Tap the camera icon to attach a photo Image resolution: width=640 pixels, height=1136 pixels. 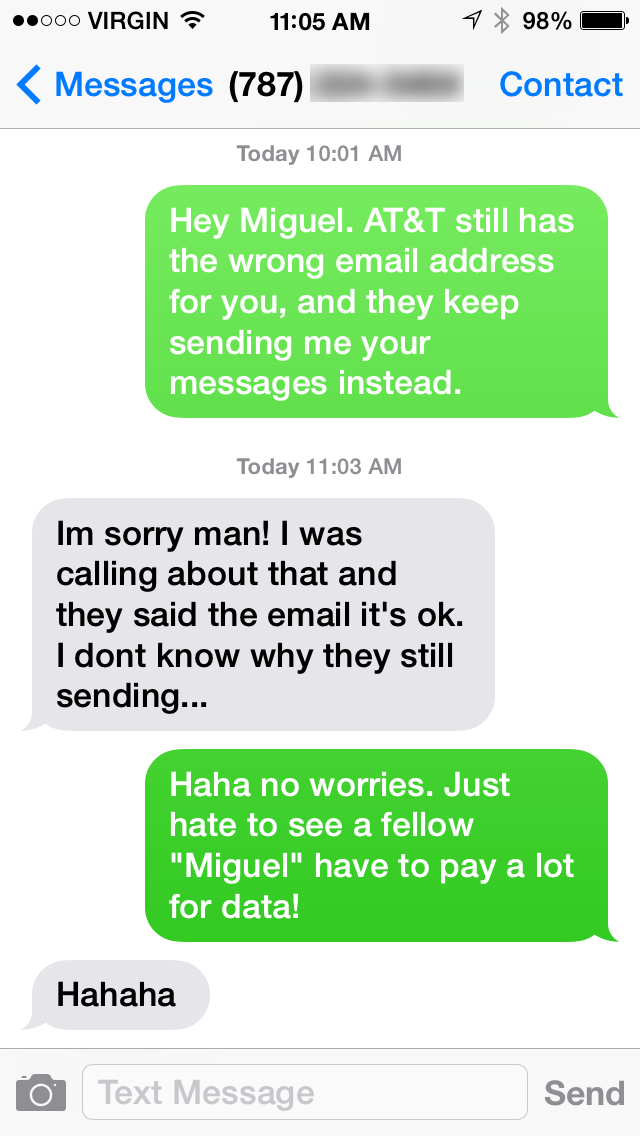tap(41, 1093)
